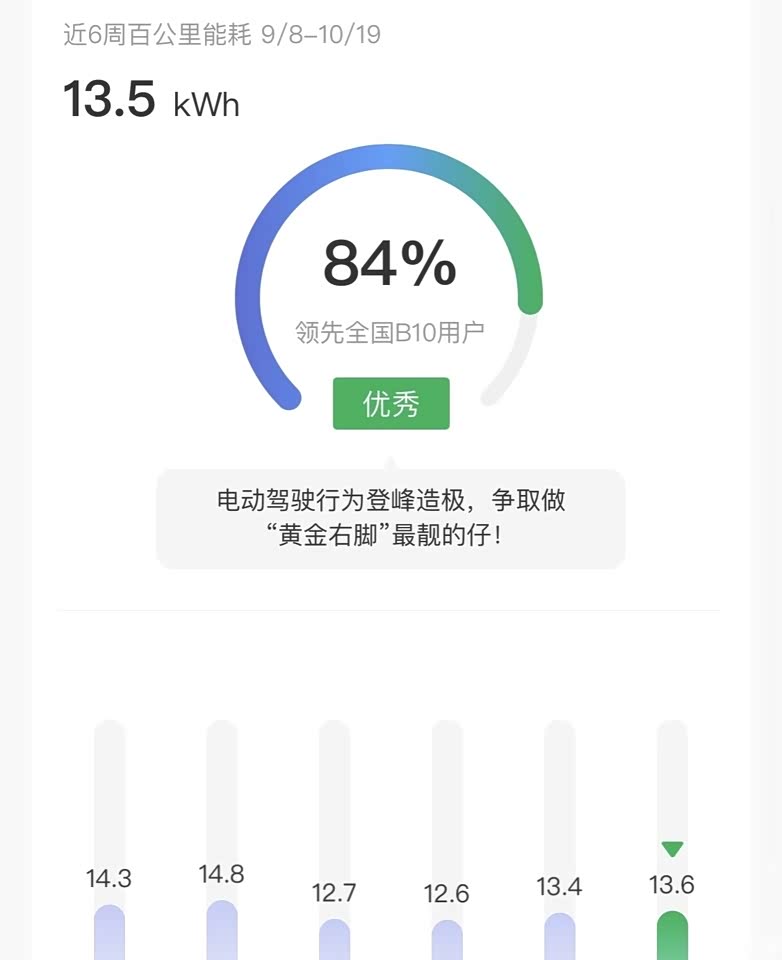Show the week with 12.7 kWh
Viewport: 782px width, 960px height.
click(334, 938)
